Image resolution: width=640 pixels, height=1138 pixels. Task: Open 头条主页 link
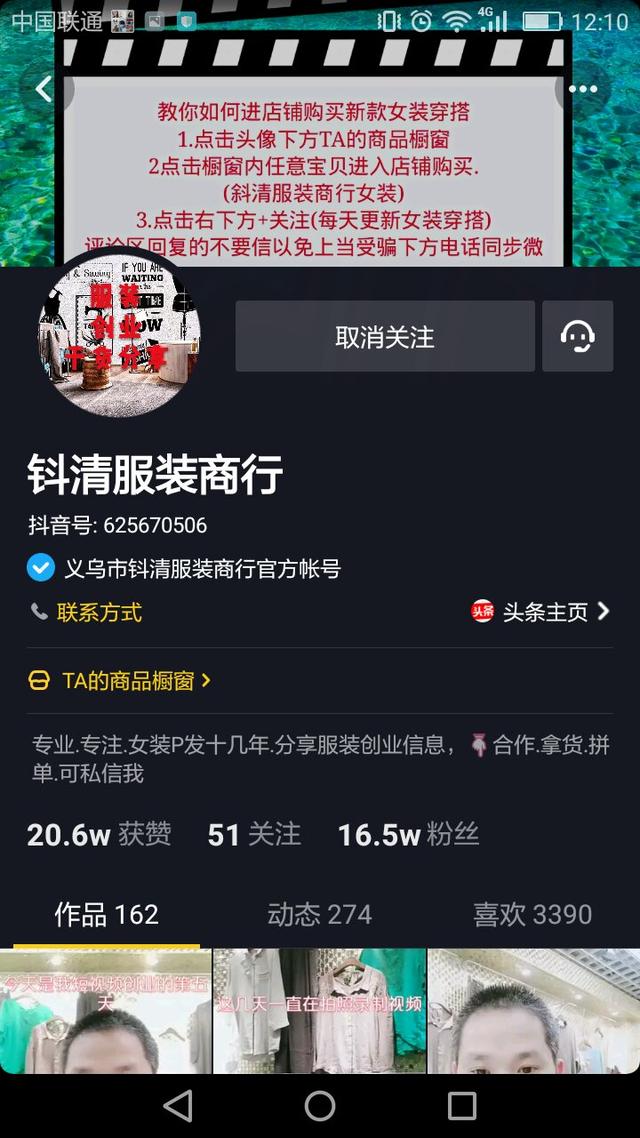point(541,612)
